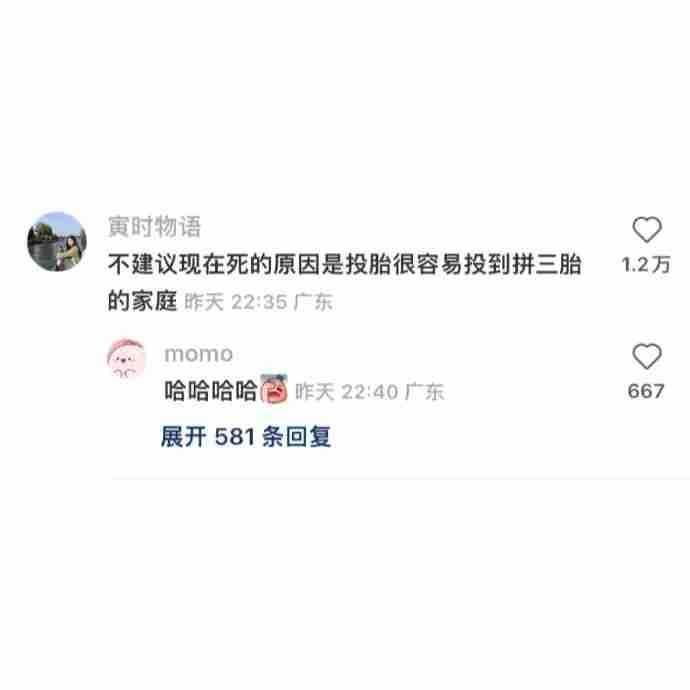Image resolution: width=690 pixels, height=690 pixels.
Task: Like the comment by 寅时物语
Action: pyautogui.click(x=647, y=230)
